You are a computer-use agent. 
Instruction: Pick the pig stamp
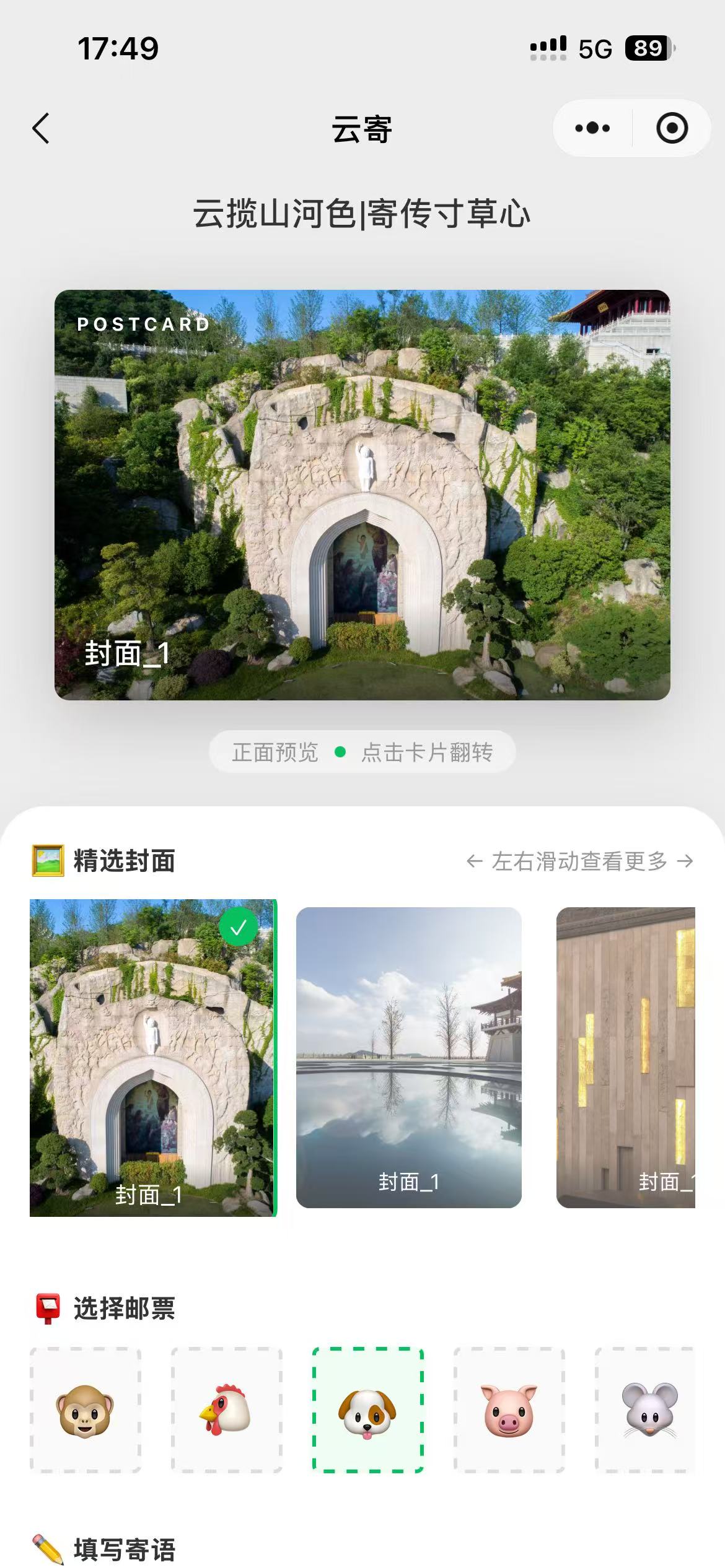pyautogui.click(x=509, y=1410)
